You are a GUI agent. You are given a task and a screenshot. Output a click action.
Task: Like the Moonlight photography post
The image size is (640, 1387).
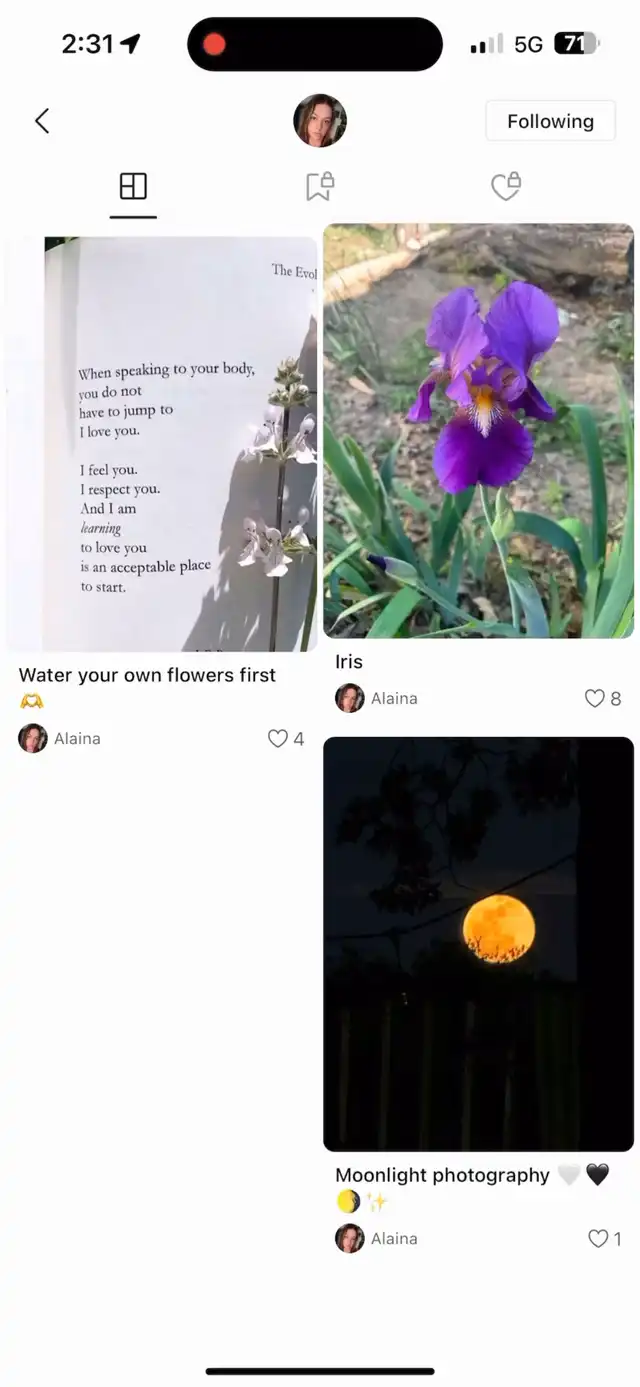(598, 1239)
